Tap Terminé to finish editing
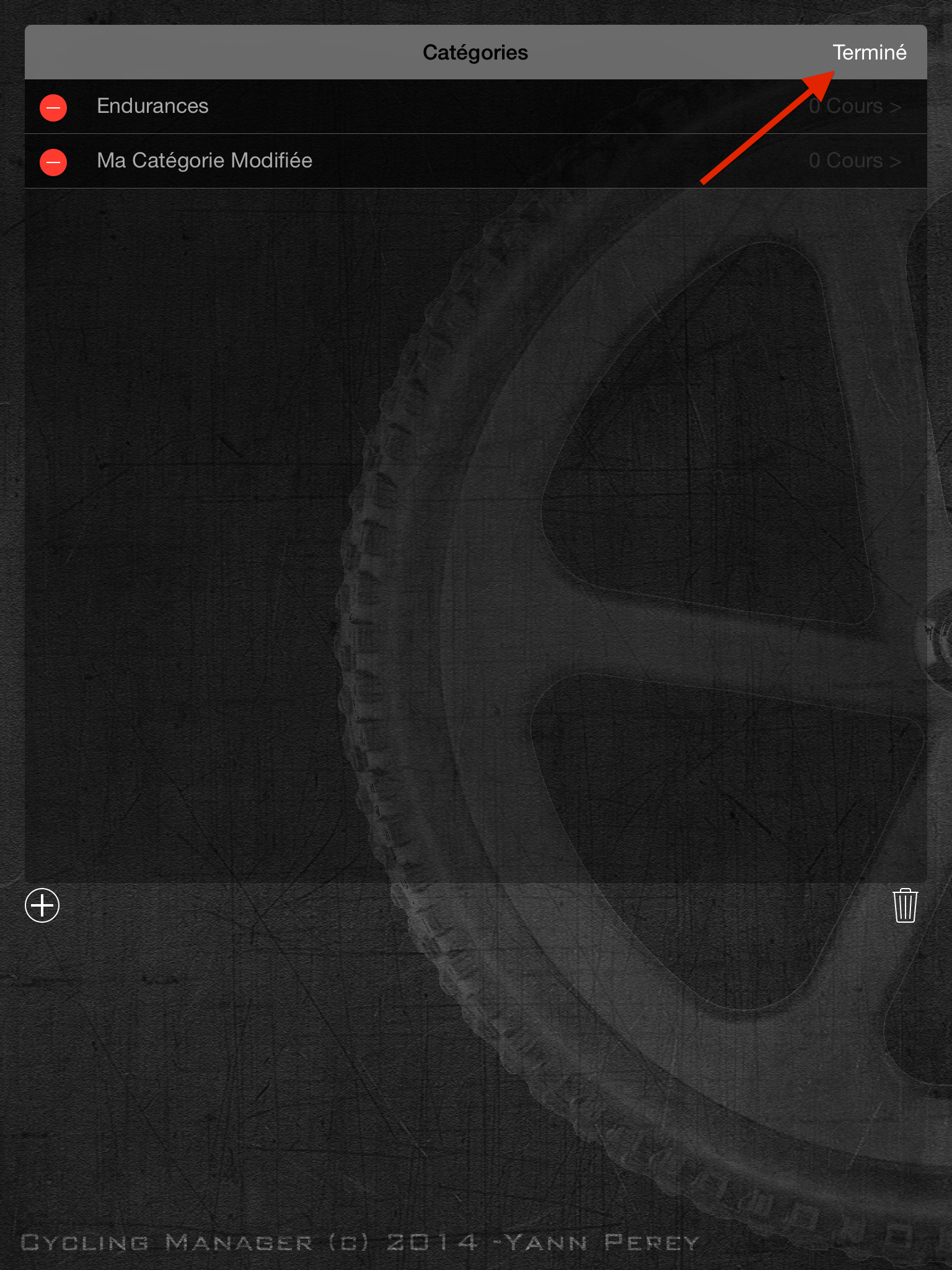This screenshot has height=1270, width=952. (x=869, y=53)
